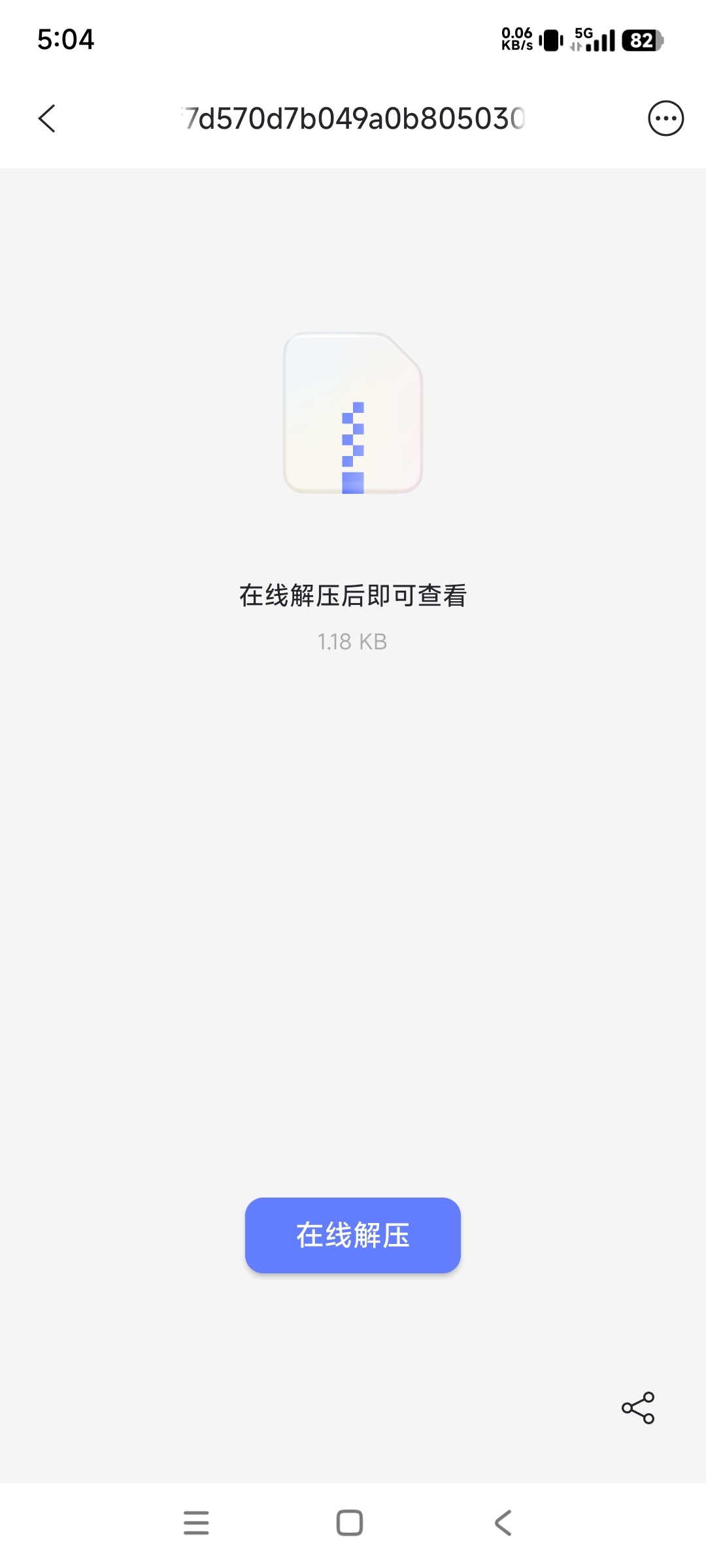This screenshot has width=706, height=1568.
Task: Go back using the top-left arrow
Action: click(x=47, y=118)
